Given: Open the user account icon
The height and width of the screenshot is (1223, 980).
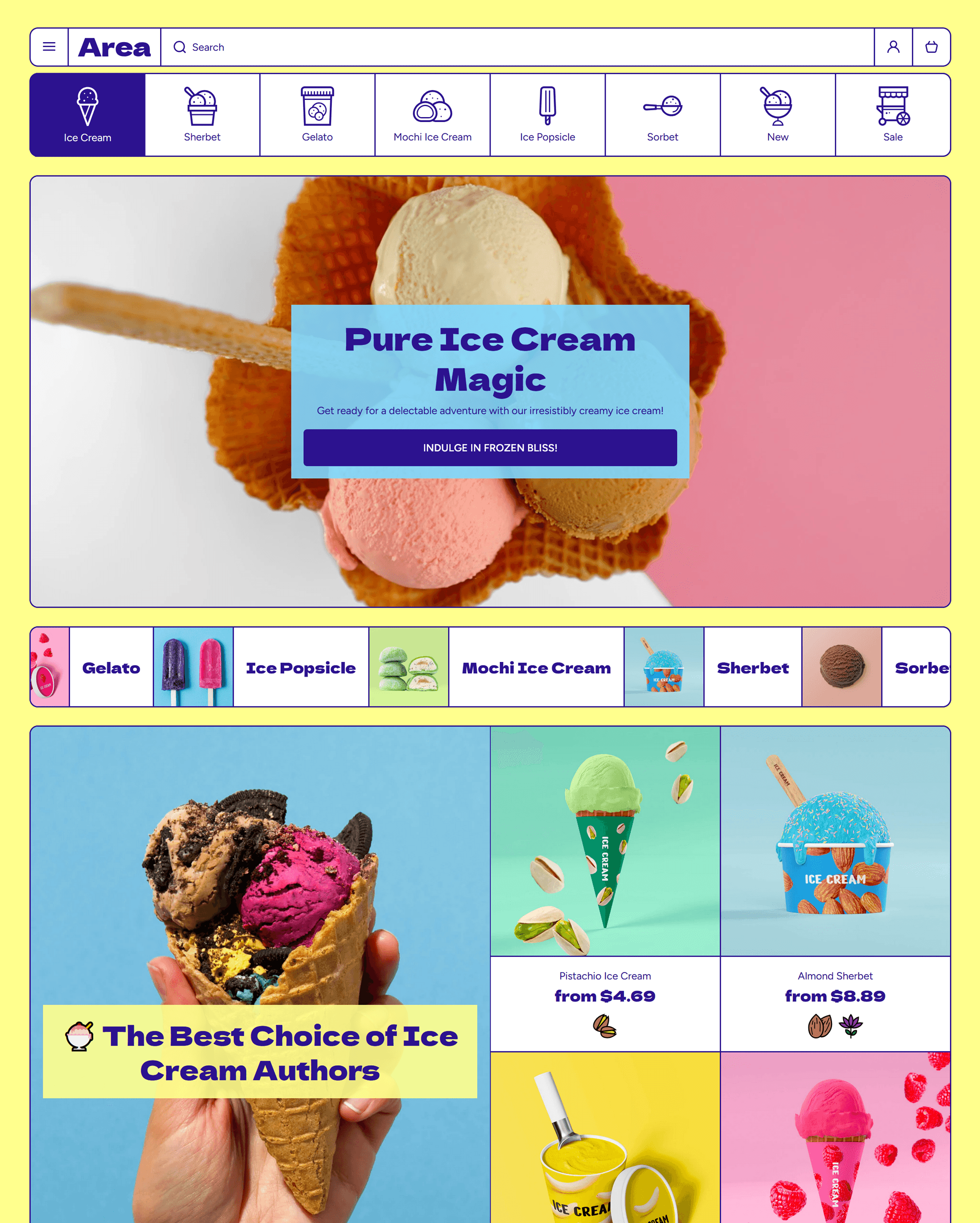Looking at the screenshot, I should click(893, 47).
